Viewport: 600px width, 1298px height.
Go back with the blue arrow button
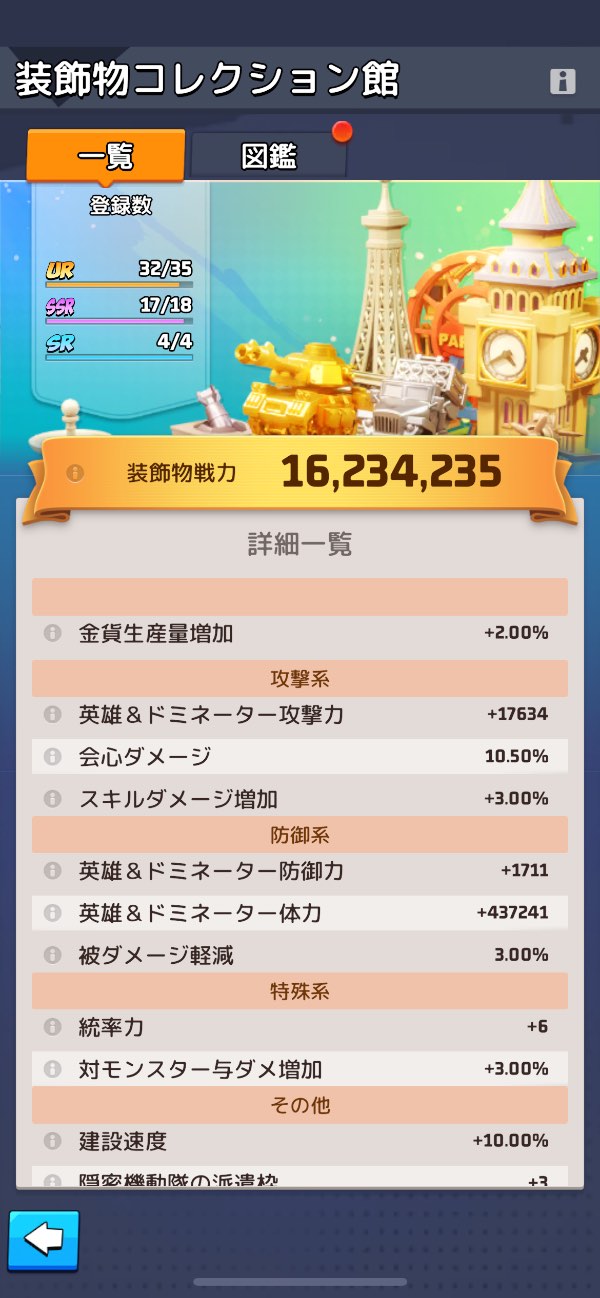coord(43,1240)
